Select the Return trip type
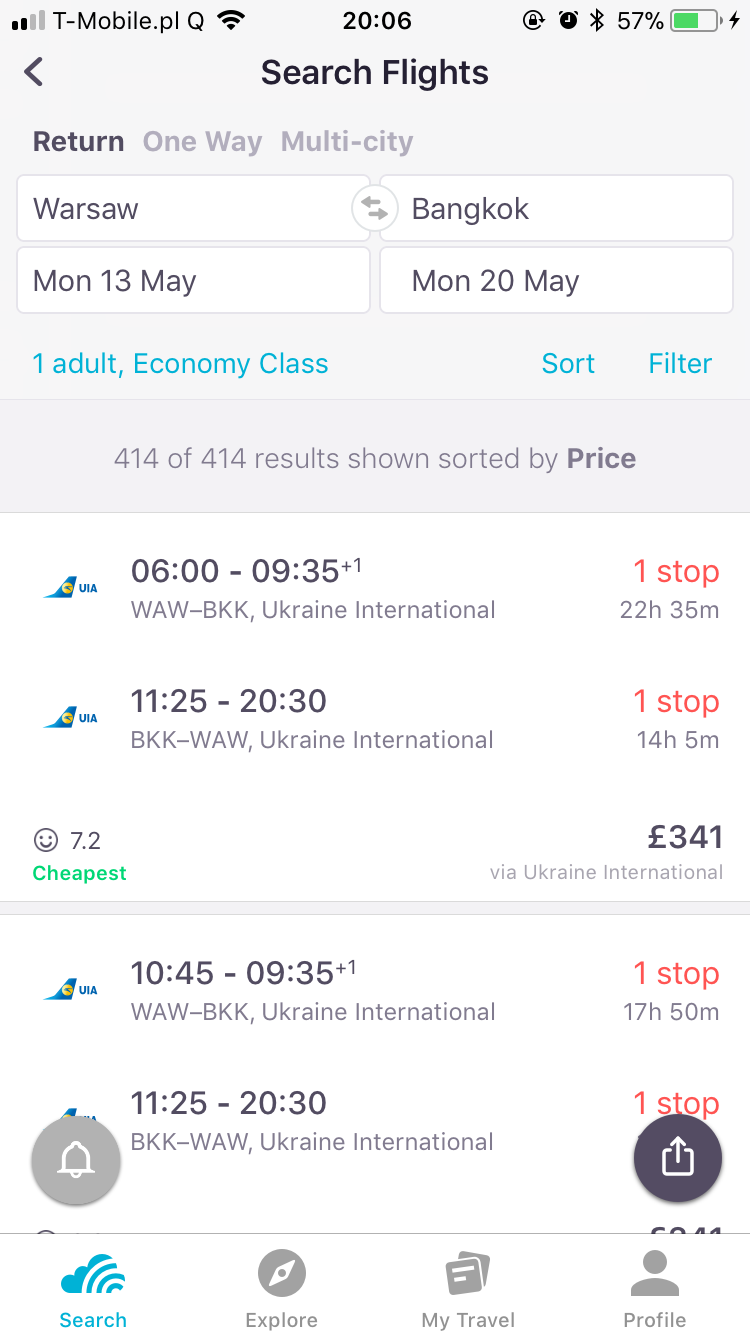This screenshot has width=750, height=1334. tap(79, 142)
